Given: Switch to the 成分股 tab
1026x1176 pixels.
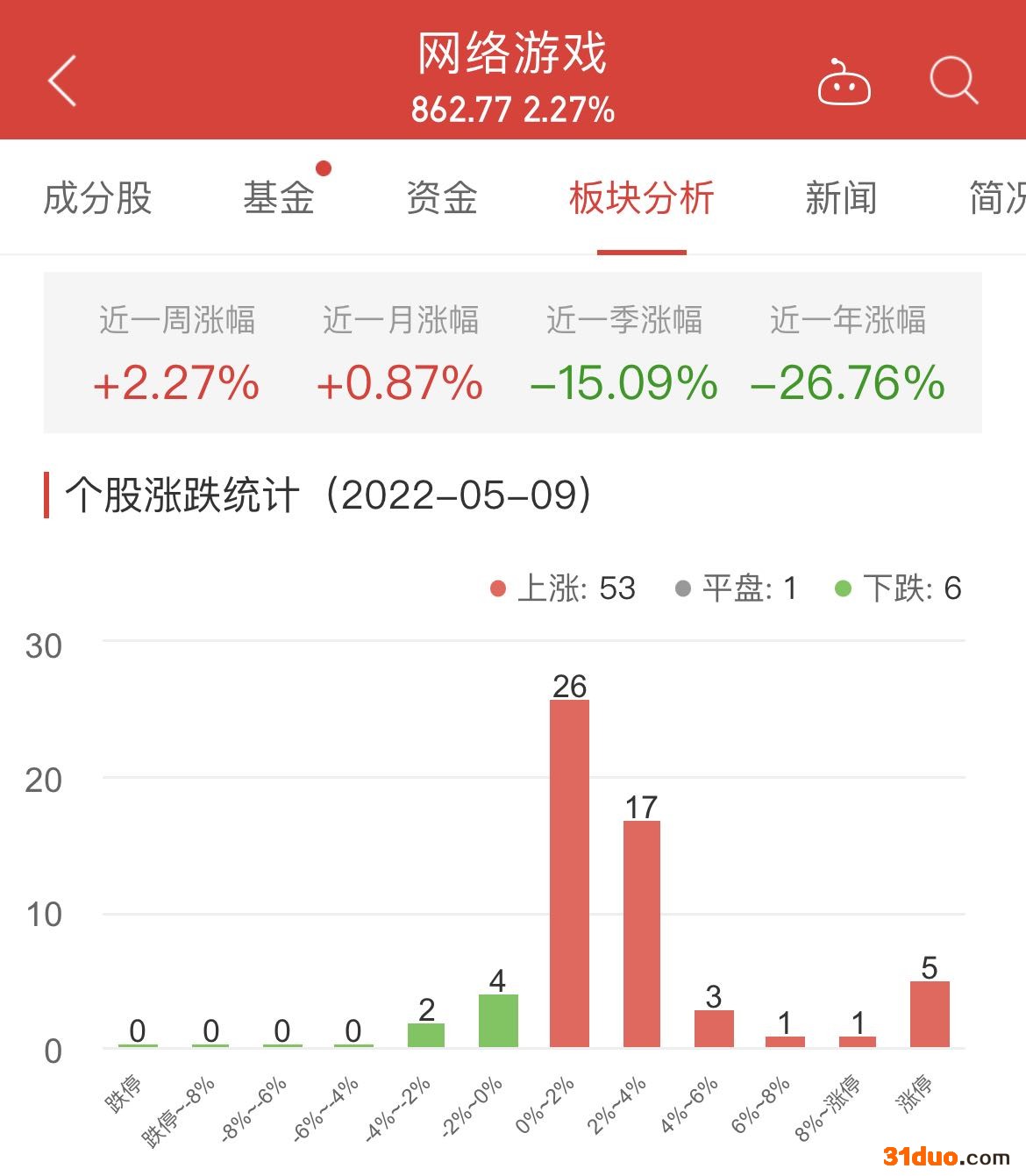Looking at the screenshot, I should [97, 198].
